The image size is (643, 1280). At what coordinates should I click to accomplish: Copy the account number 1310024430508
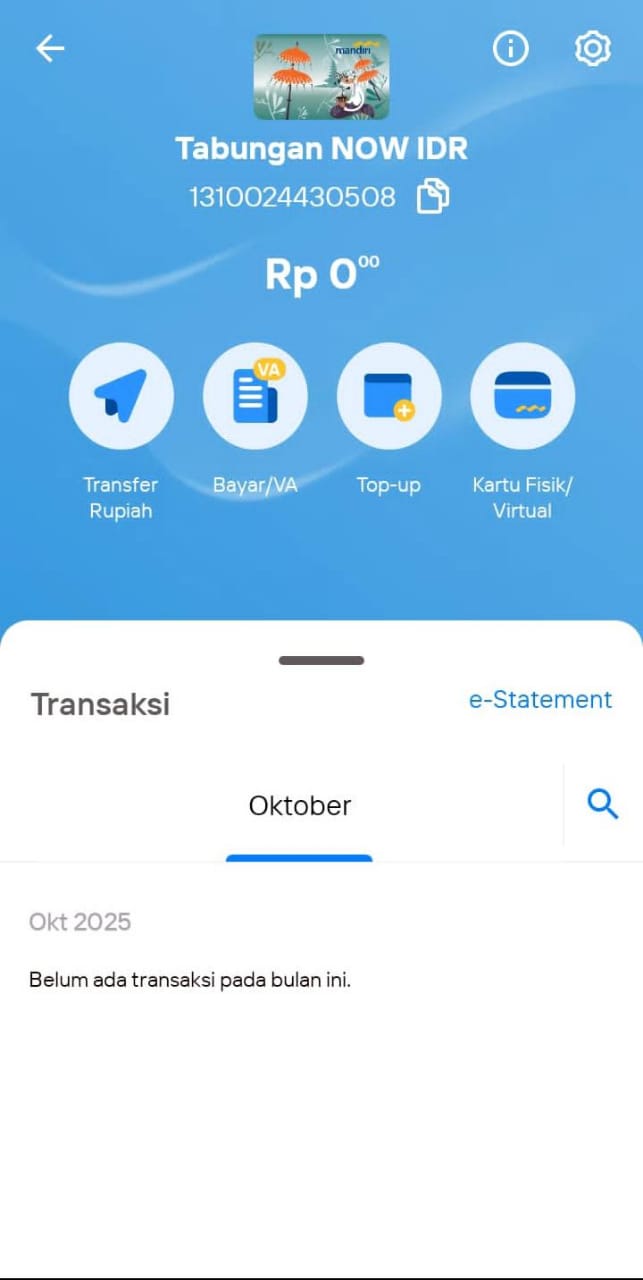433,197
